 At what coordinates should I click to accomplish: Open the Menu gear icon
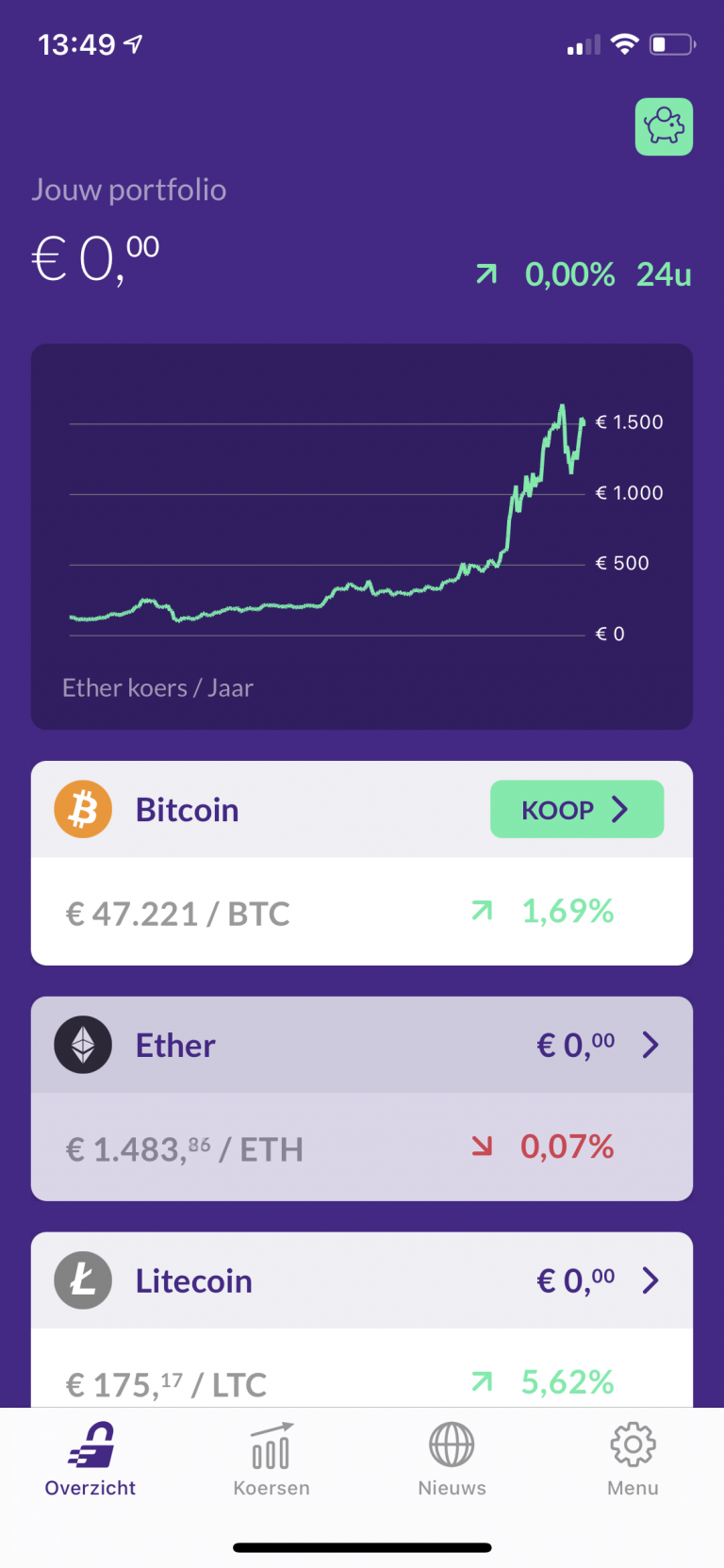[632, 1443]
